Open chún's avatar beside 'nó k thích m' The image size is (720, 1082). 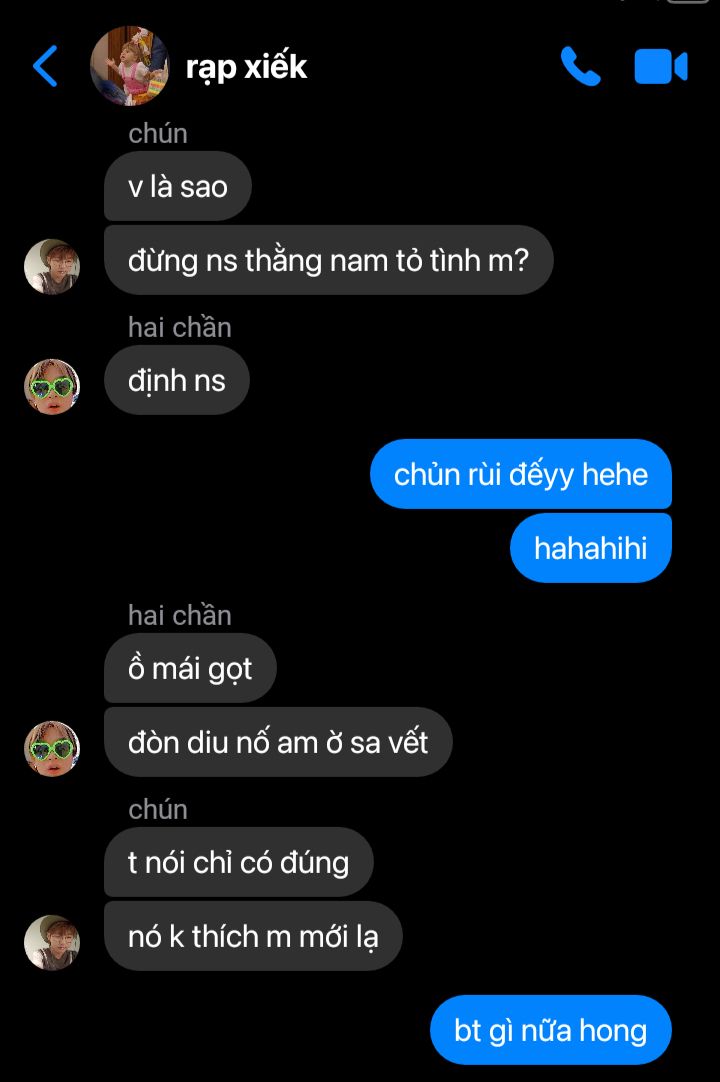tap(52, 943)
